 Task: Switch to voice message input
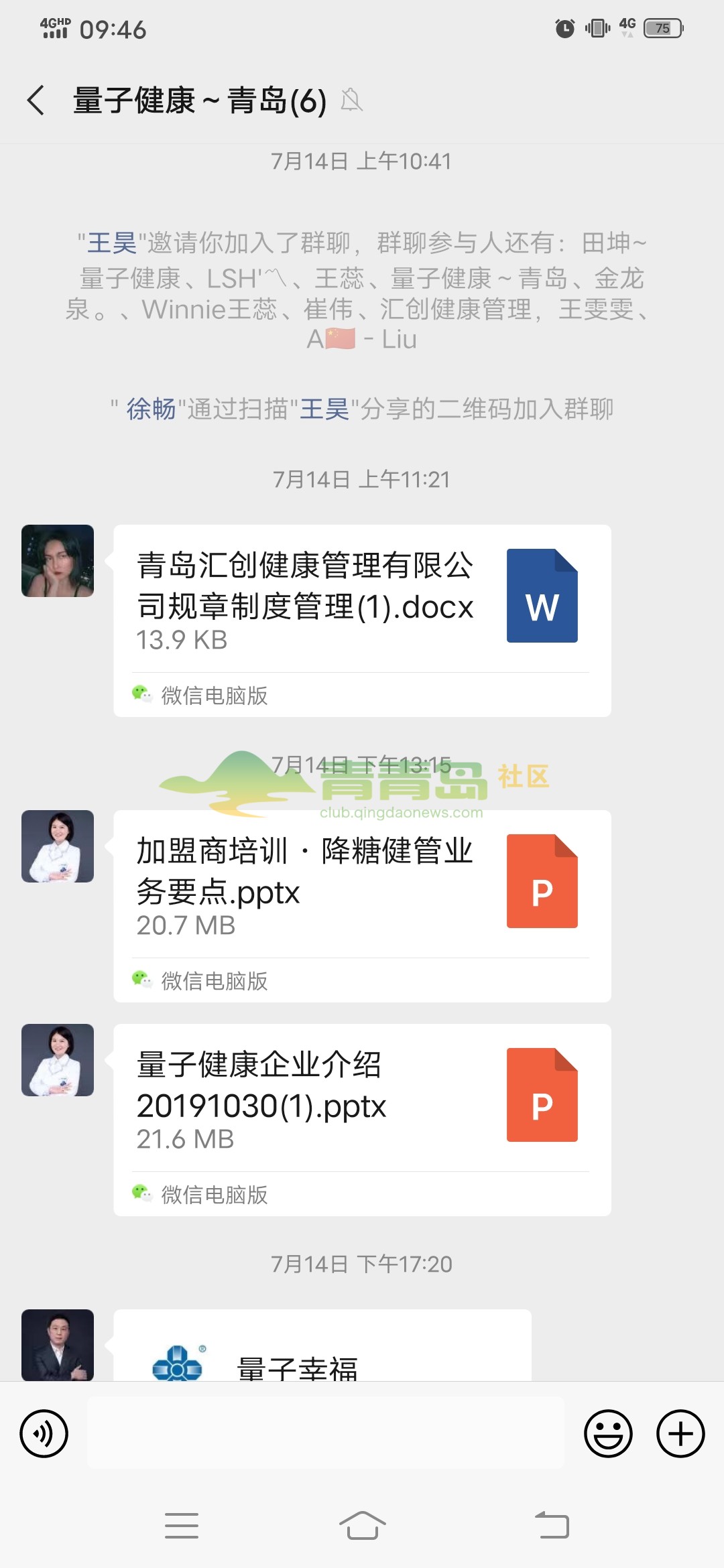point(44,1434)
